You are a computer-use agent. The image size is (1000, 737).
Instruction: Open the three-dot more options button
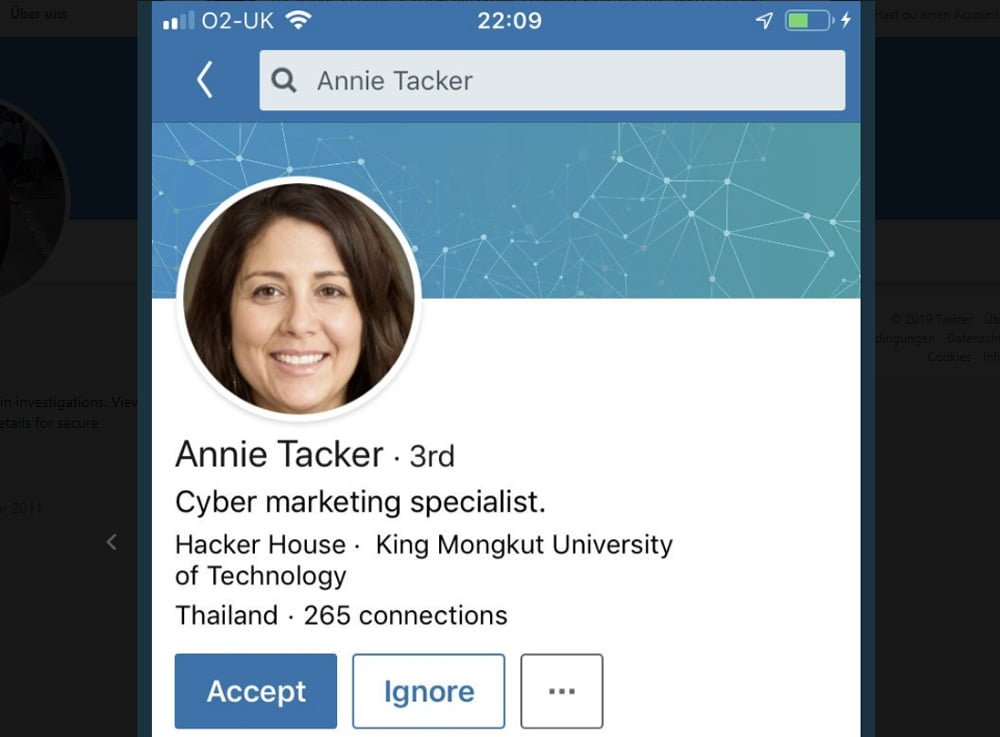click(x=561, y=691)
